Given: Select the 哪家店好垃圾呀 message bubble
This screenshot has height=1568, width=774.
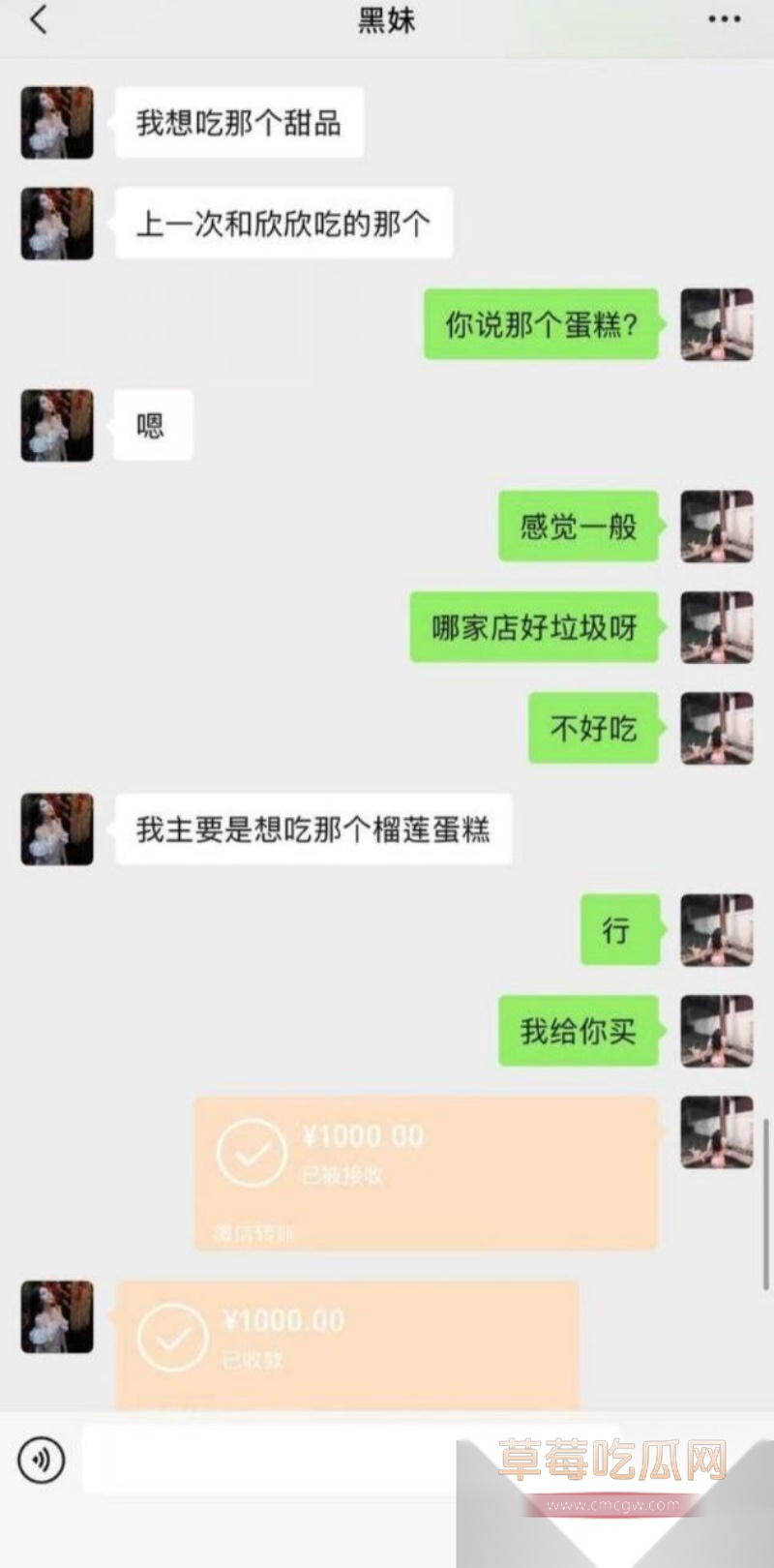Looking at the screenshot, I should pos(534,628).
